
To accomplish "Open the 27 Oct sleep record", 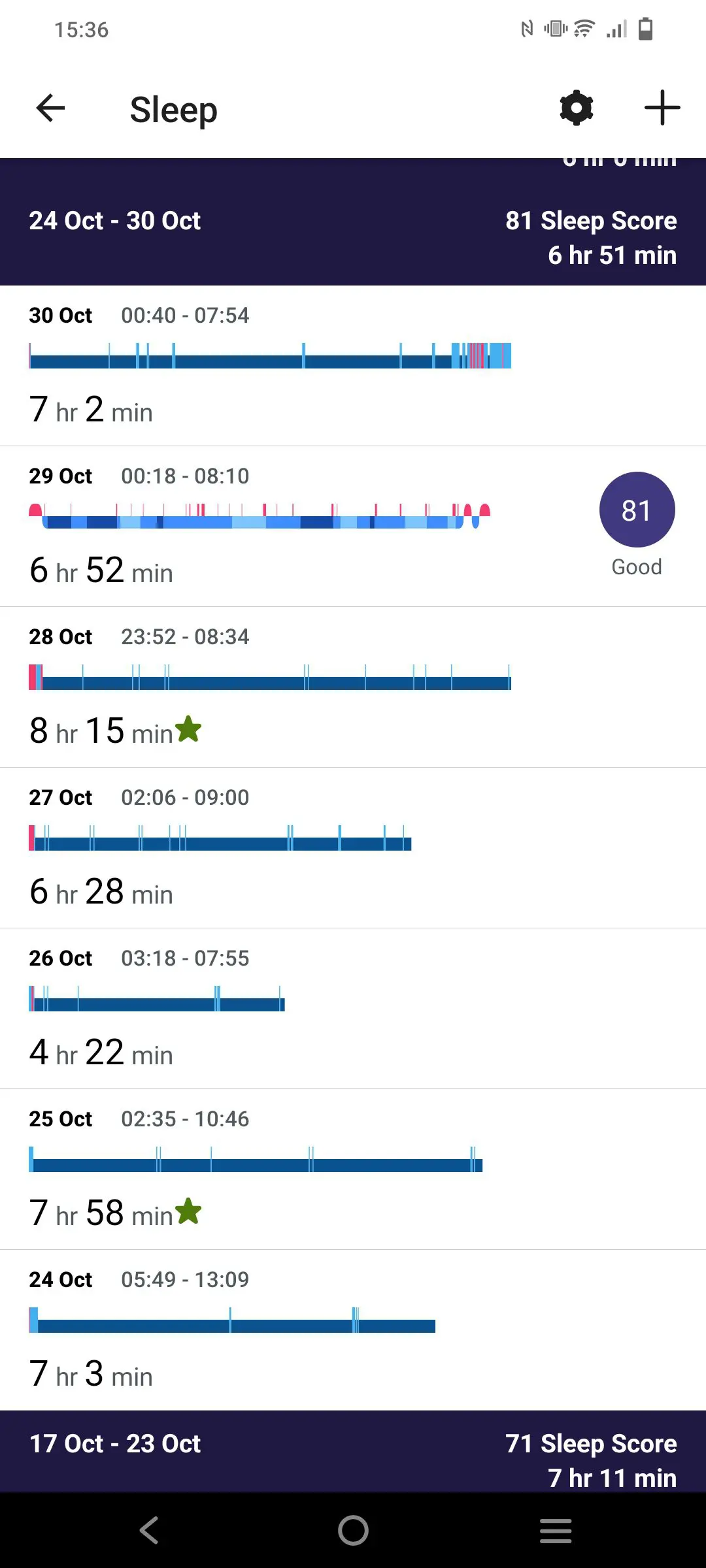I will coord(353,848).
